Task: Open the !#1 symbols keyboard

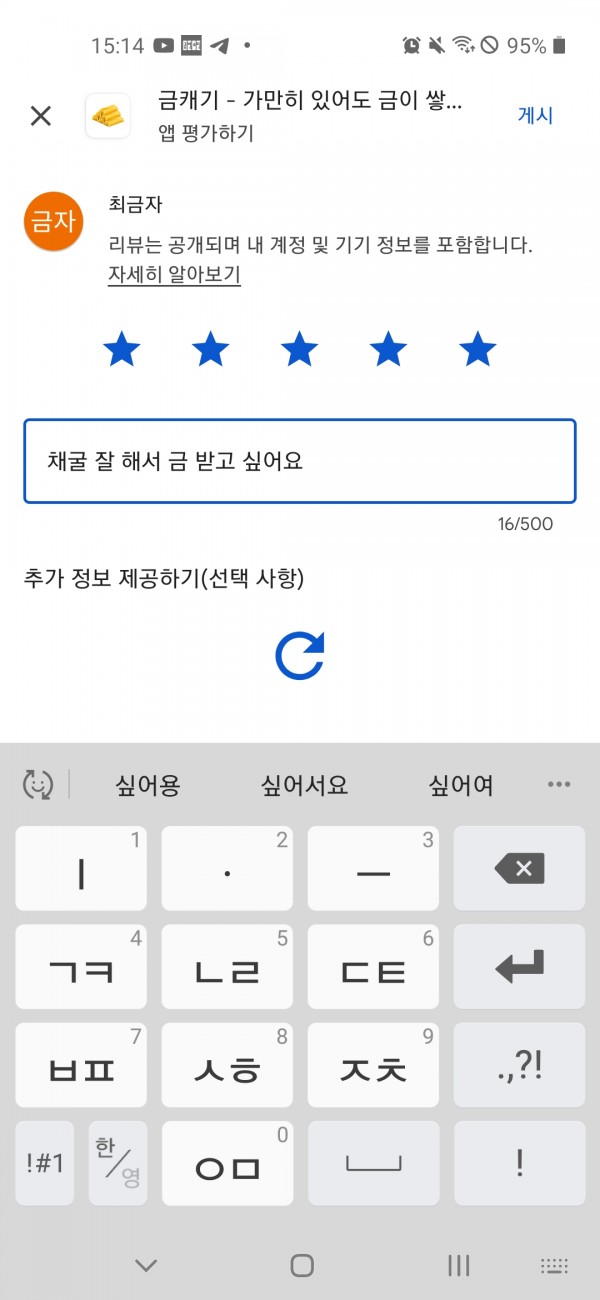Action: pyautogui.click(x=44, y=1162)
